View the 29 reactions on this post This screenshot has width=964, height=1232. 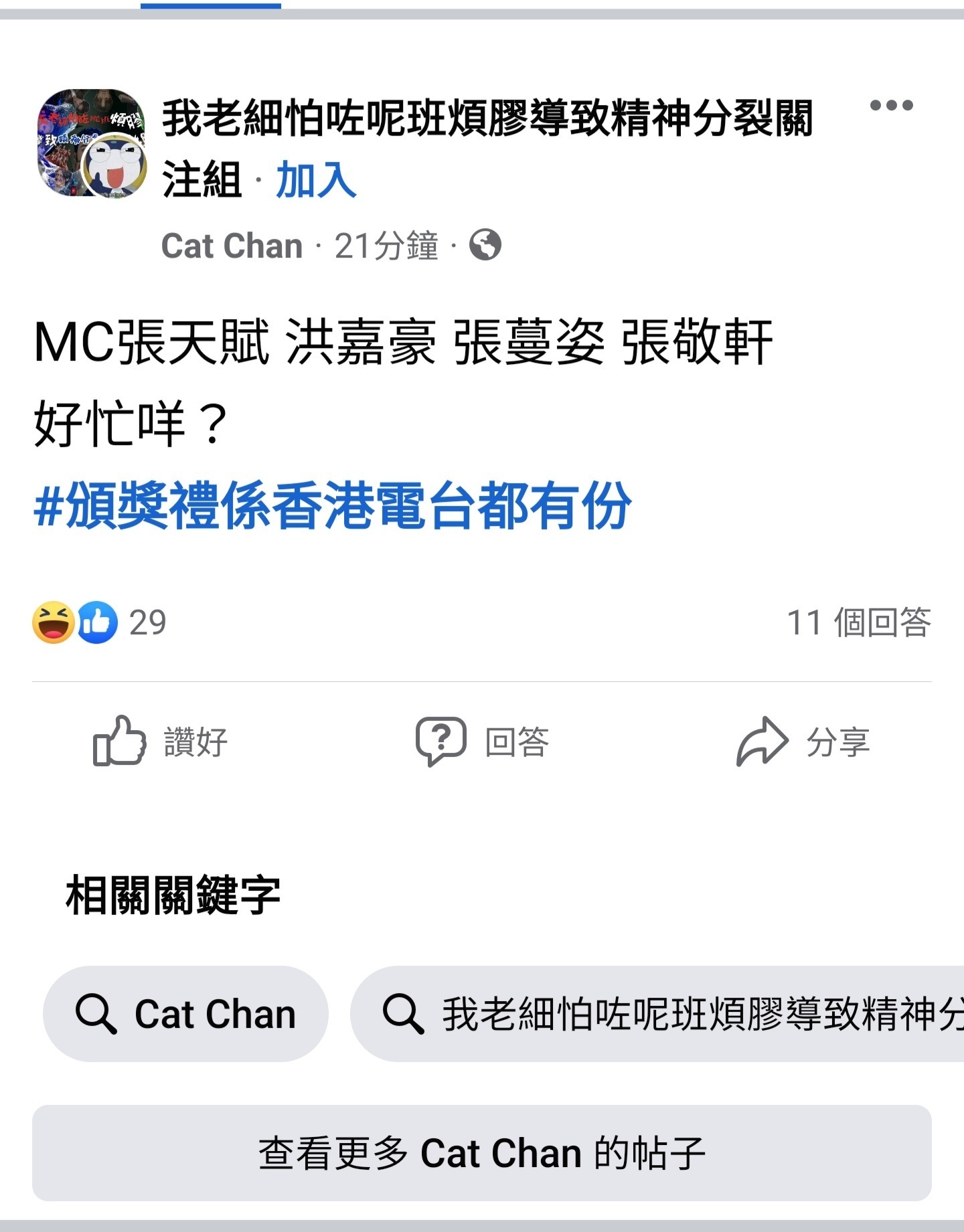100,622
